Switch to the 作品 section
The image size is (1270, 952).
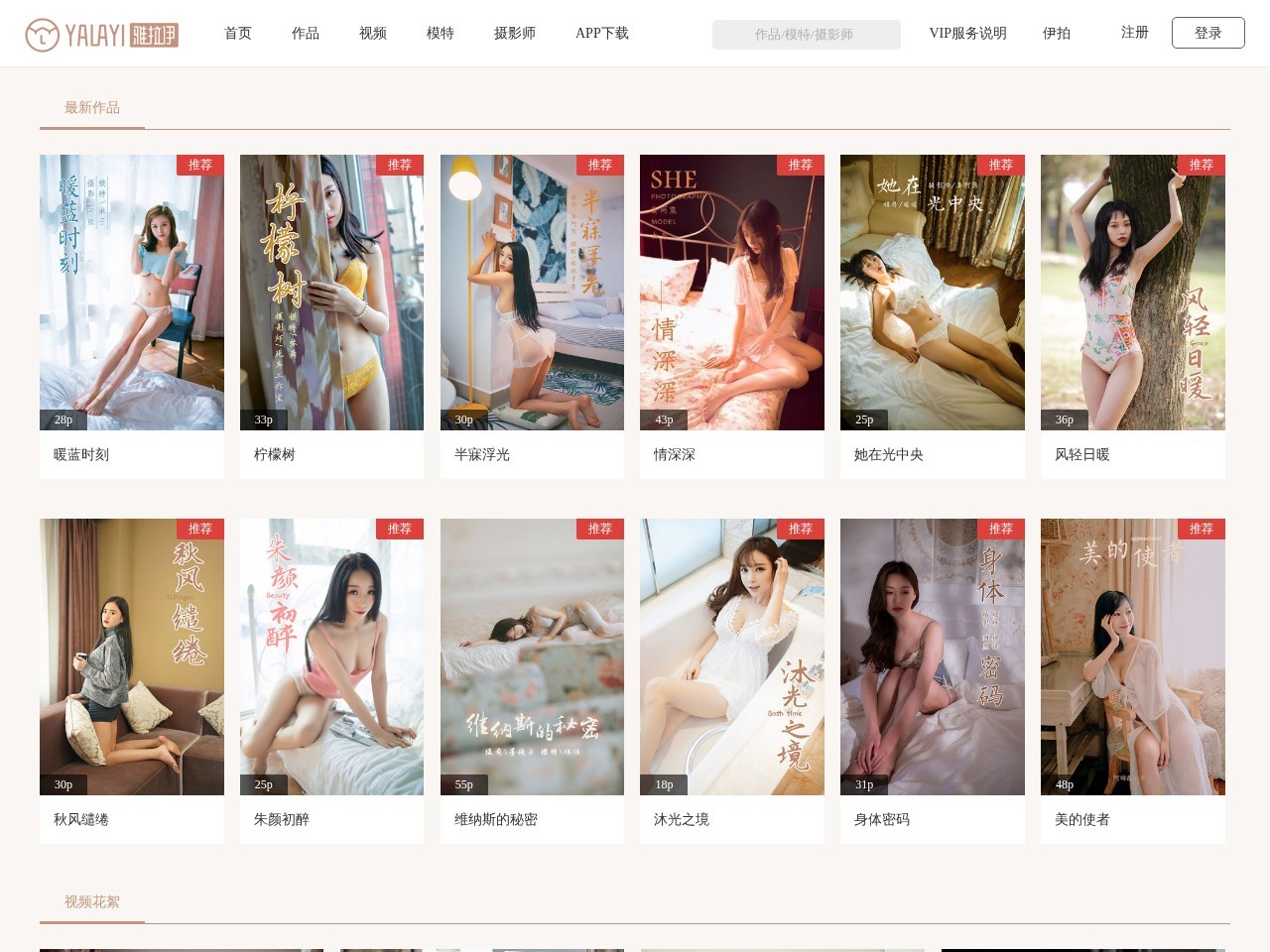coord(306,33)
